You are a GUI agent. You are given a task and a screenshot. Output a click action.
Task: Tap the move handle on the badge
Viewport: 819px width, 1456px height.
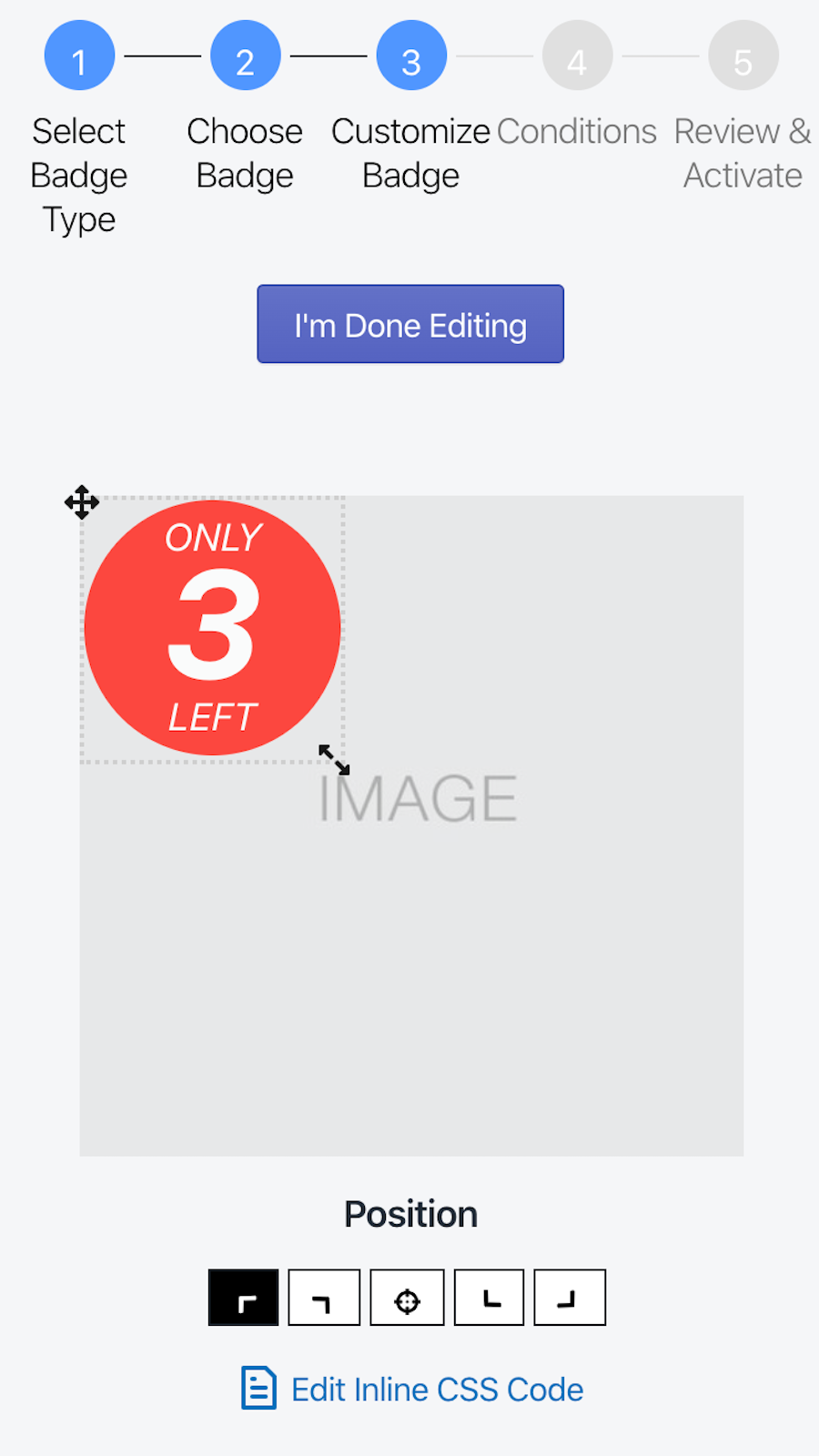[x=82, y=502]
